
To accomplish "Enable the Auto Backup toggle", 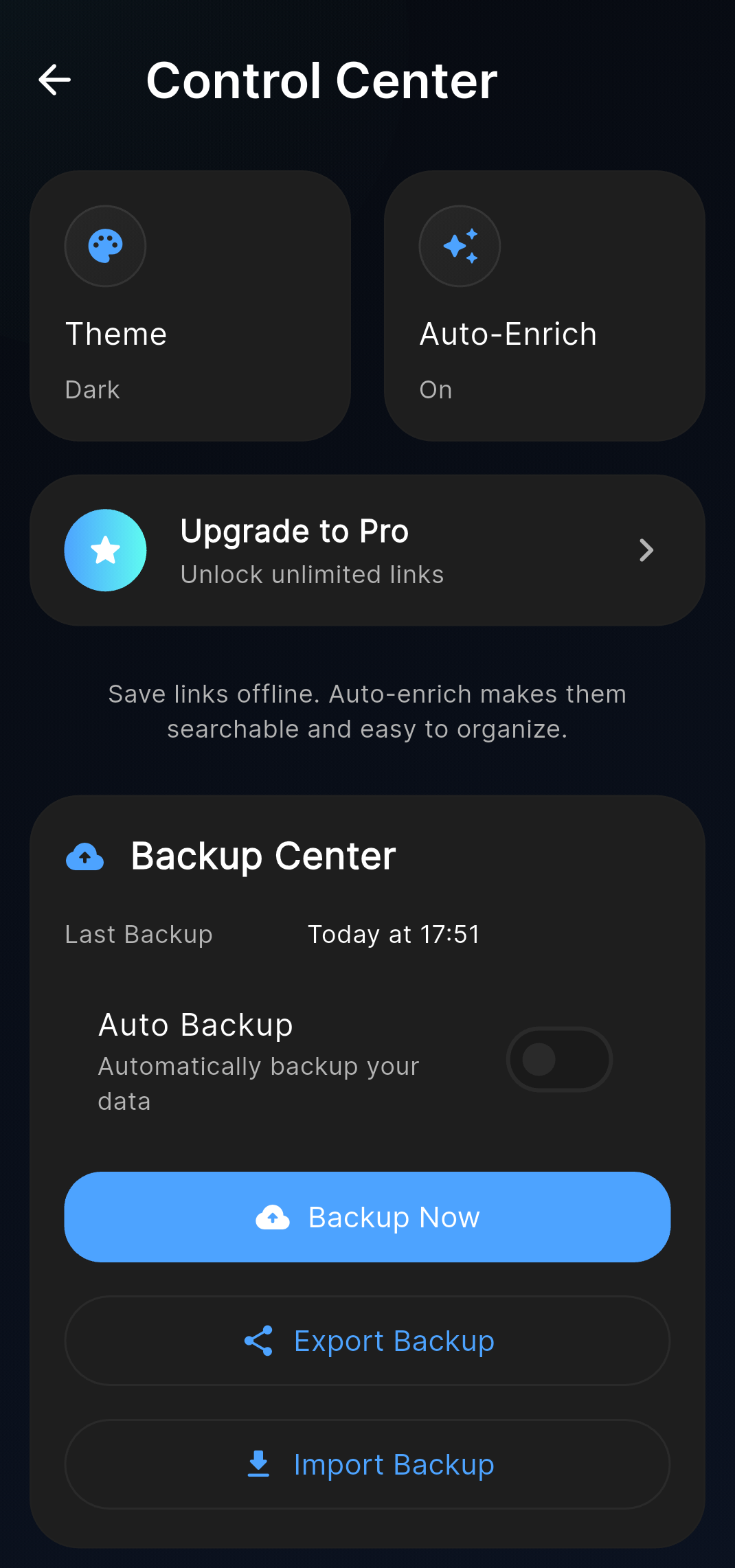I will pos(558,1059).
